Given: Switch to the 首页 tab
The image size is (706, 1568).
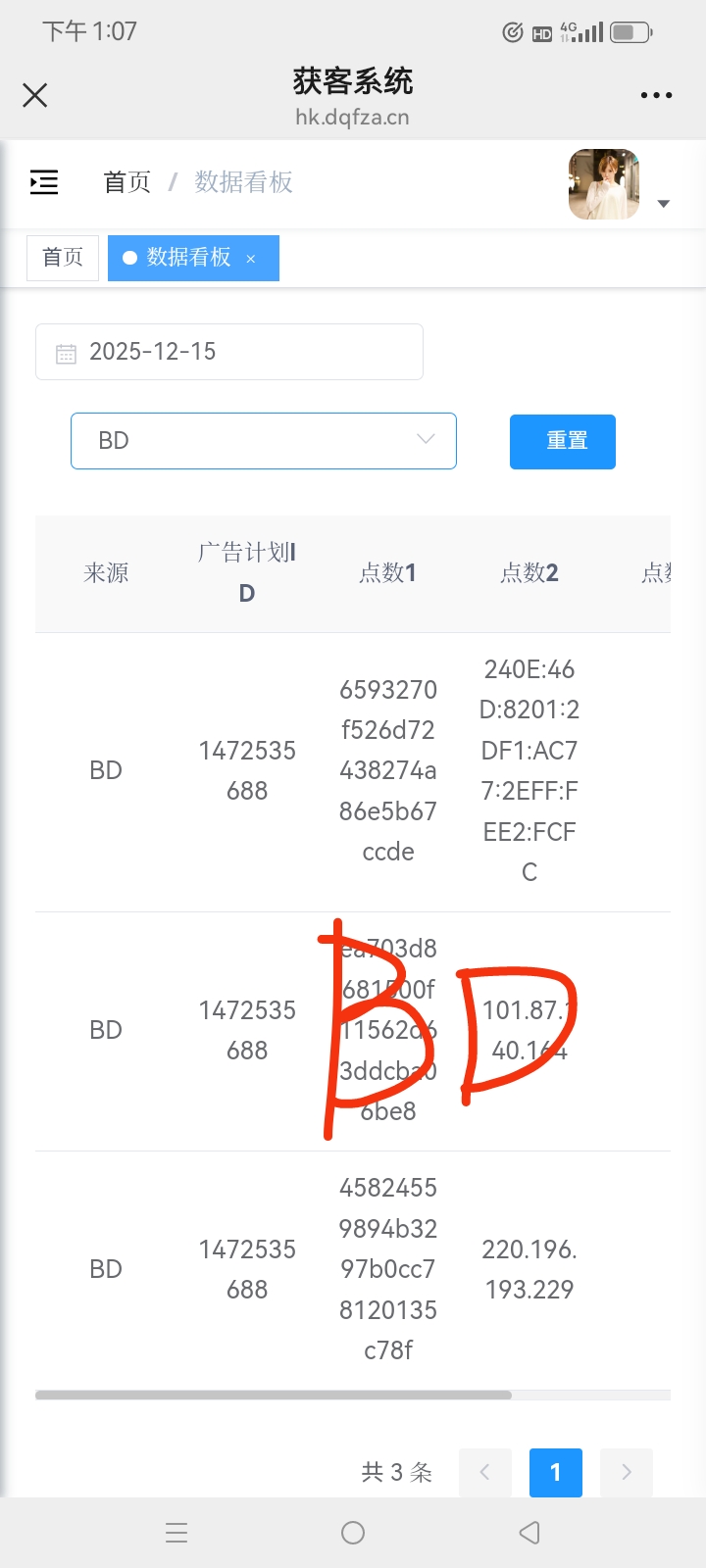Looking at the screenshot, I should pyautogui.click(x=63, y=258).
